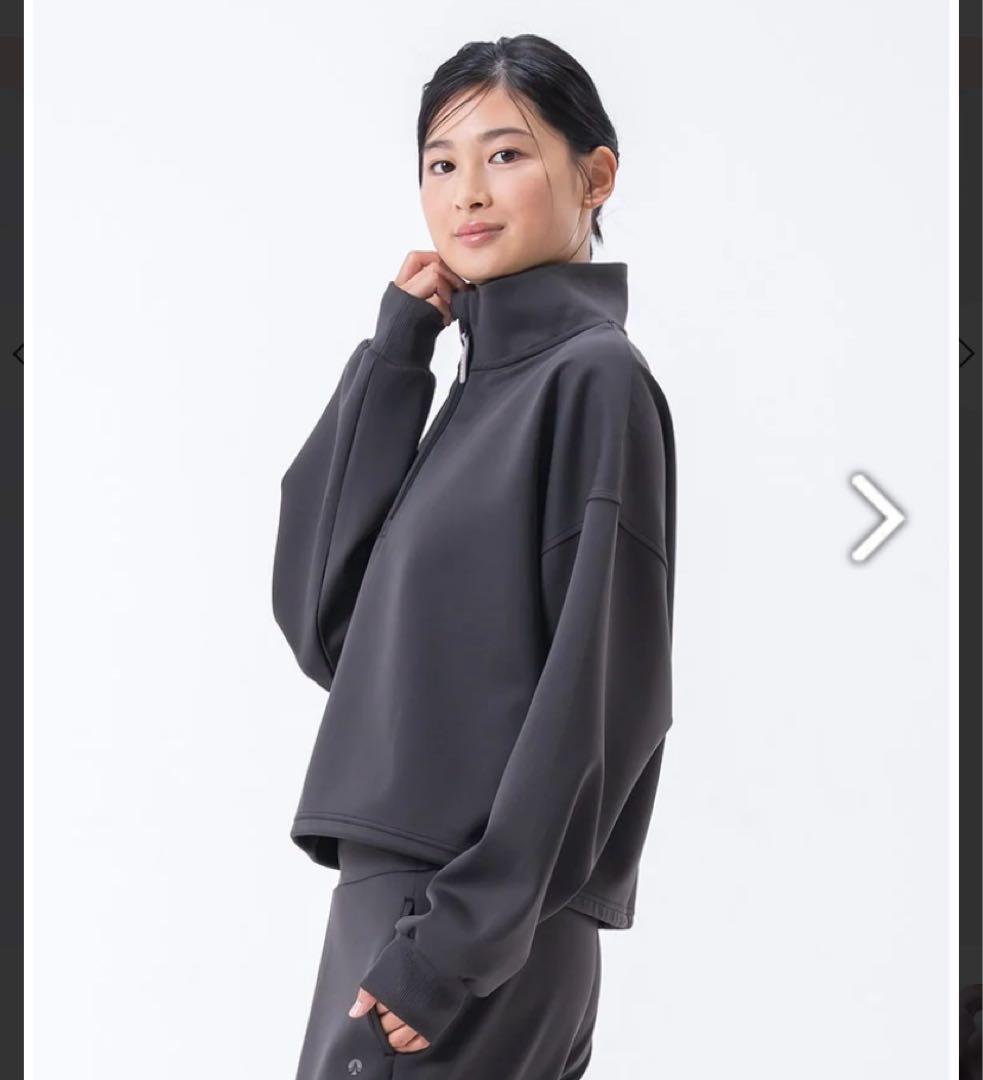Show the next product photo
Image resolution: width=983 pixels, height=1080 pixels.
pos(876,517)
